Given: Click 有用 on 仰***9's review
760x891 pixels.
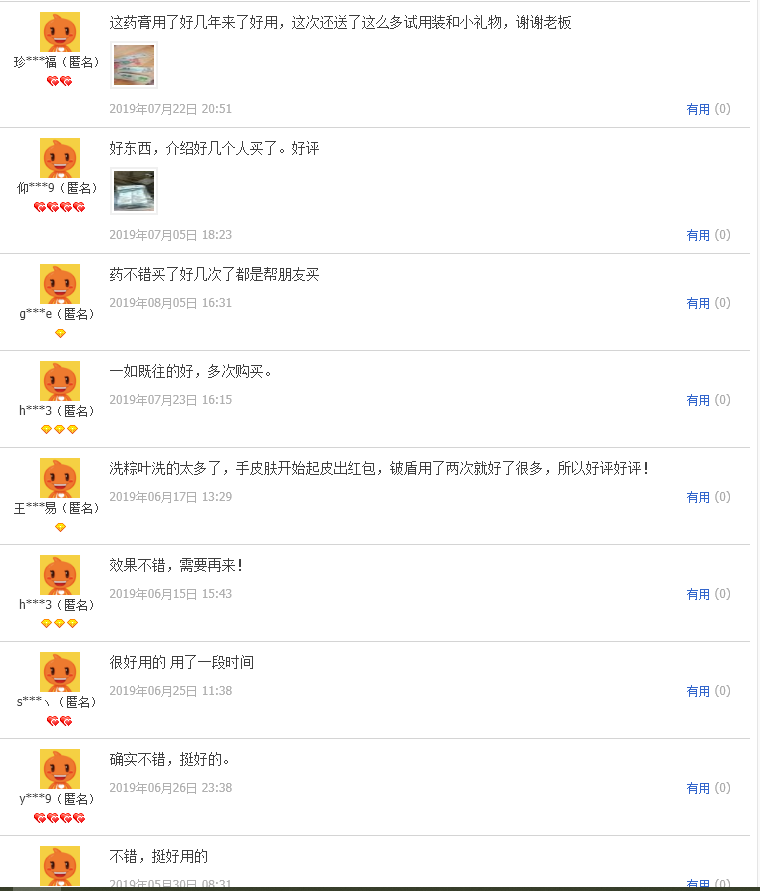Looking at the screenshot, I should [x=699, y=235].
